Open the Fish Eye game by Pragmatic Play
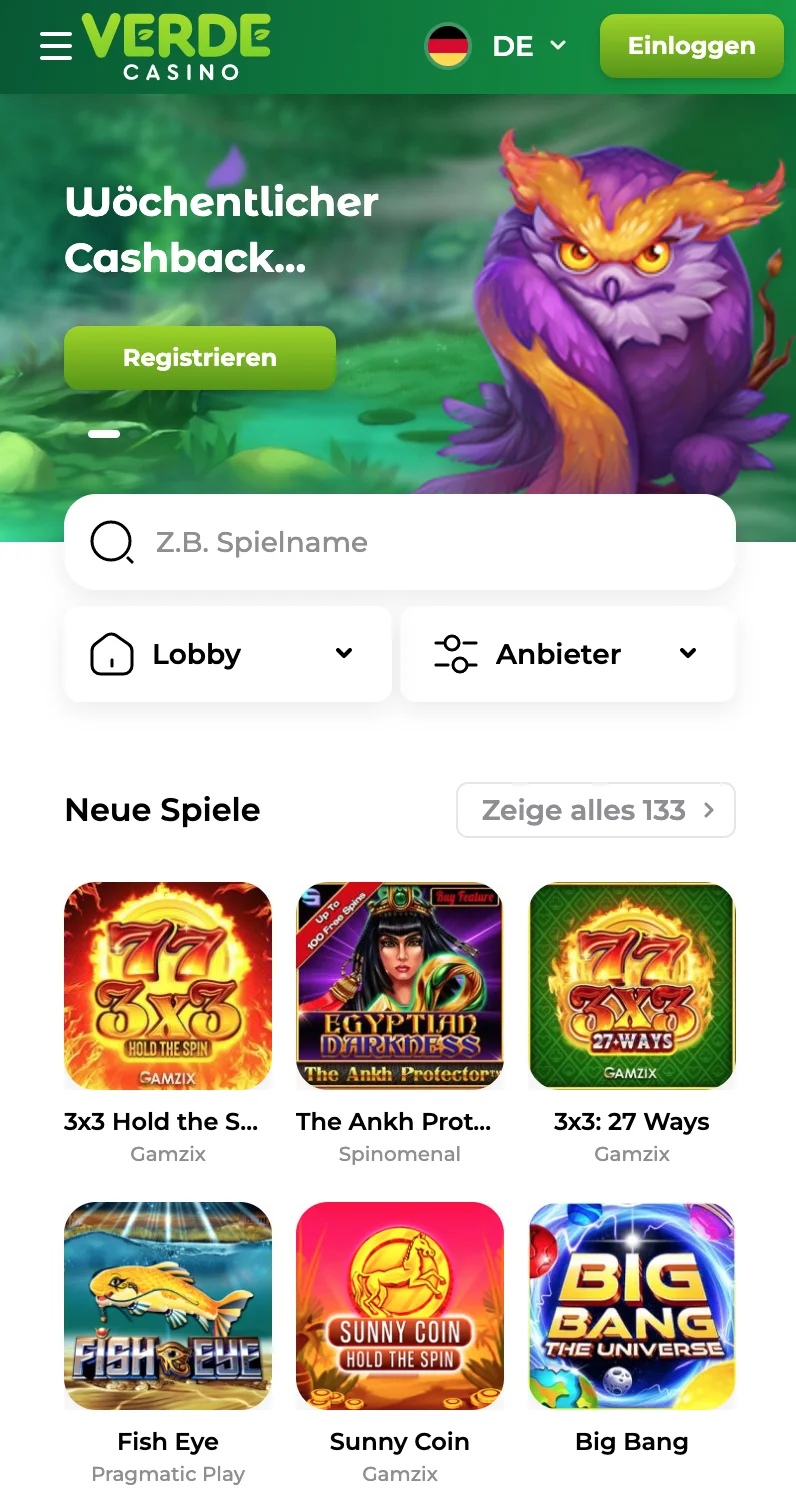 point(167,1306)
